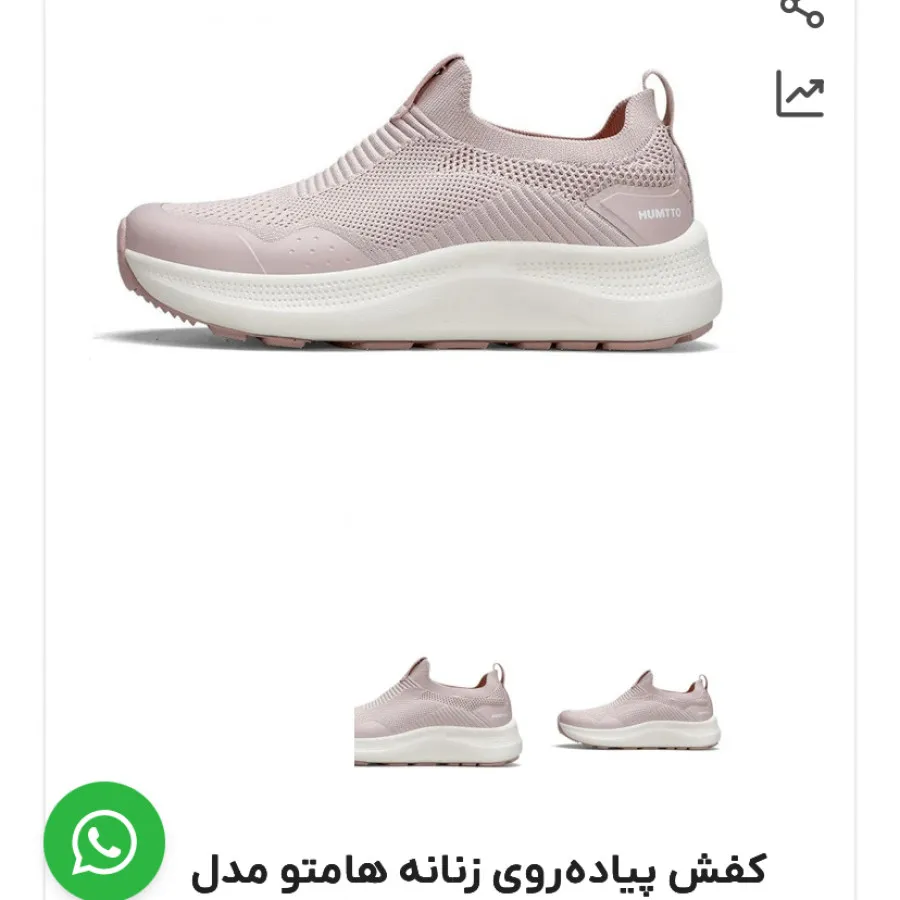The height and width of the screenshot is (900, 900).
Task: Open the price history chart icon
Action: pyautogui.click(x=800, y=95)
